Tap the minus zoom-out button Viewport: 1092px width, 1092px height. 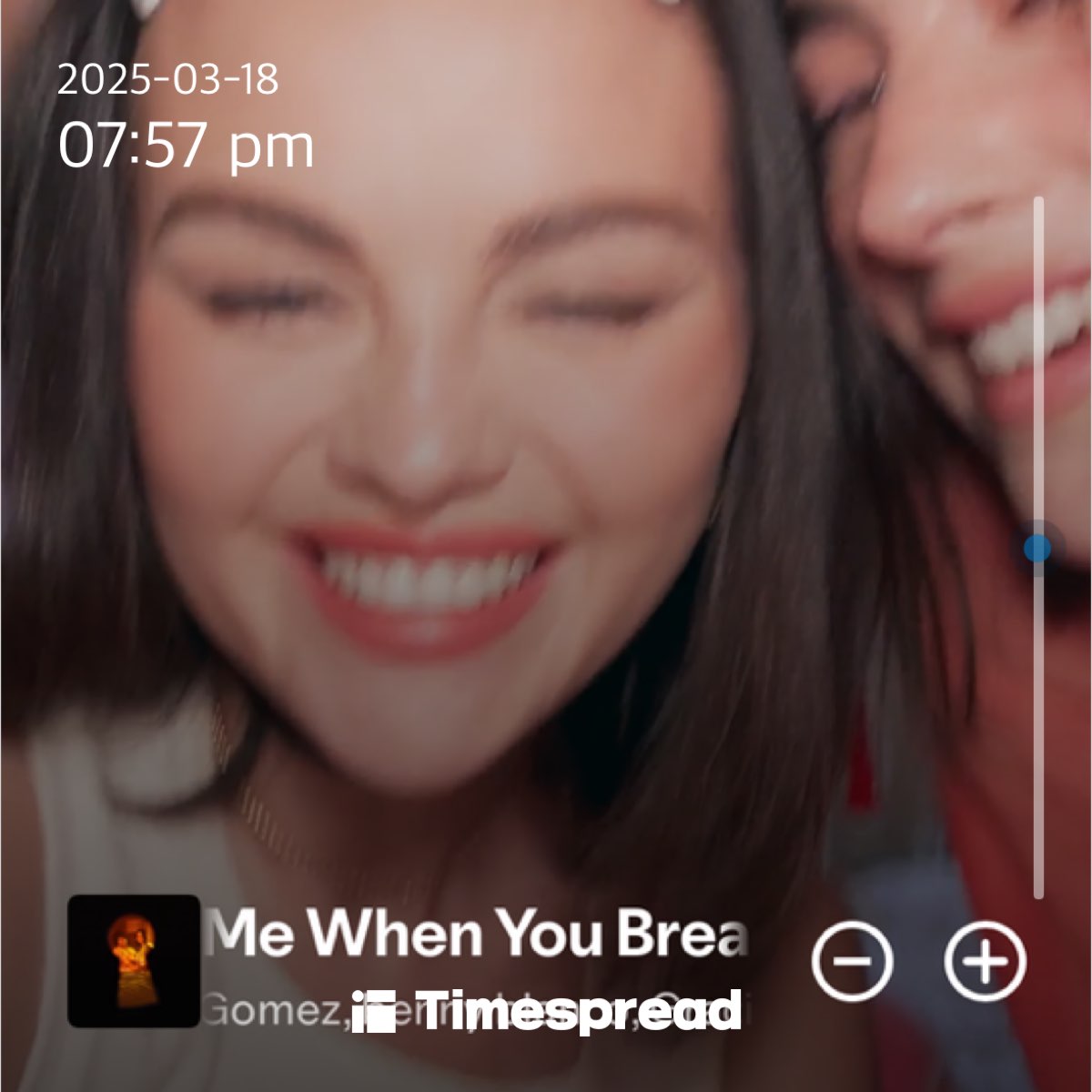coord(852,961)
